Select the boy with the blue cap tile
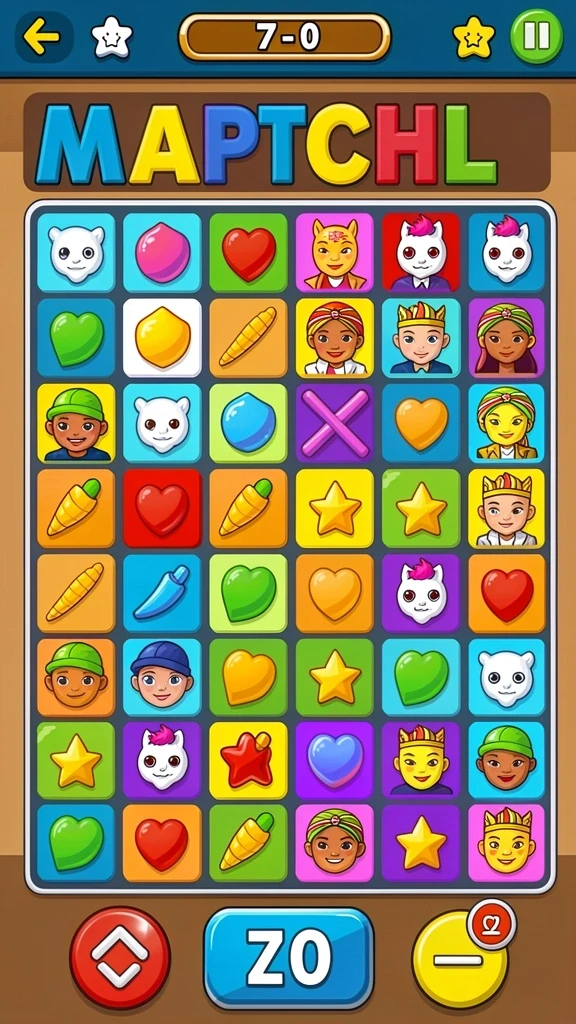576x1024 pixels. pos(162,678)
